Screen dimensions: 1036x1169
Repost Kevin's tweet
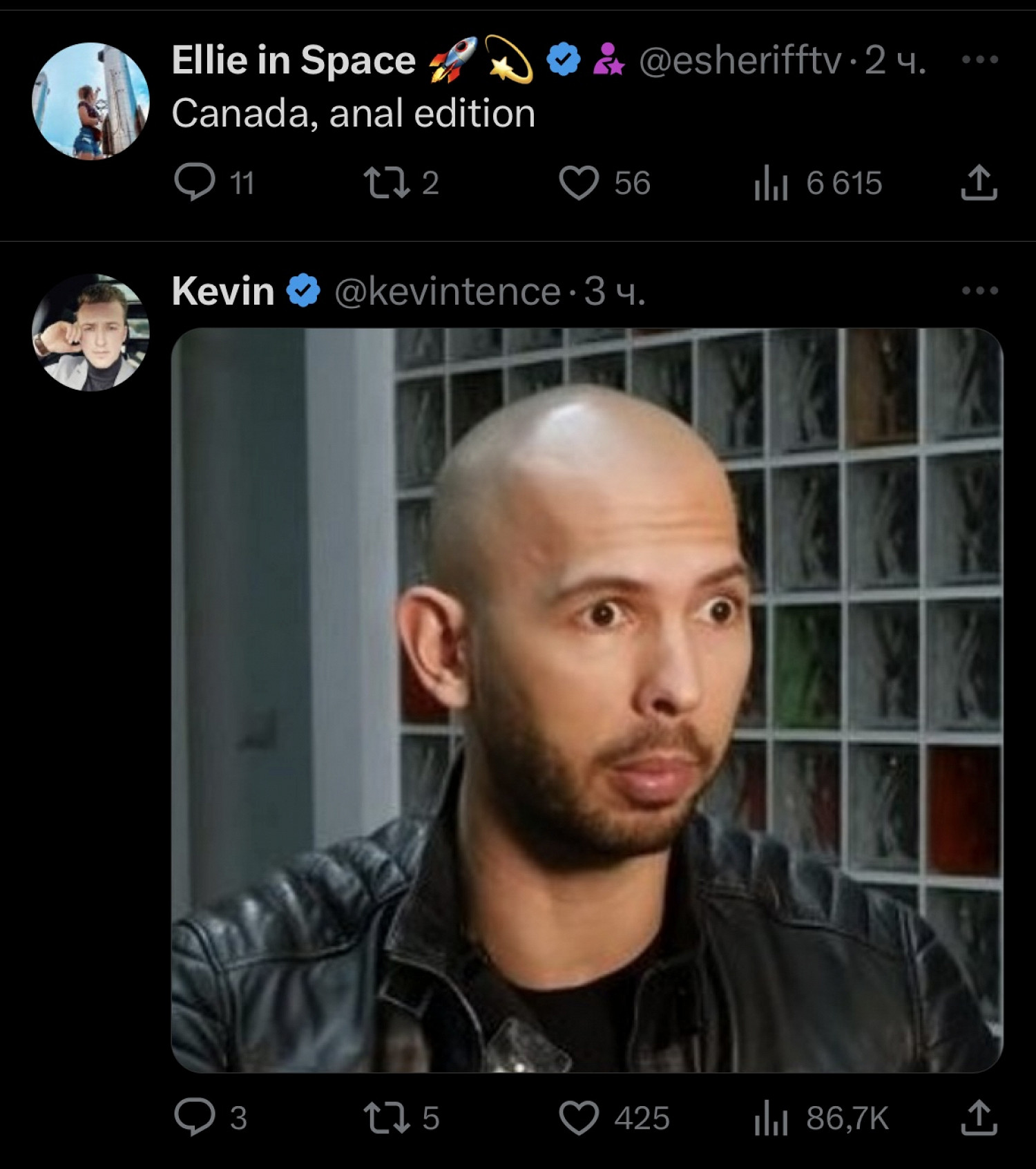[x=387, y=1118]
